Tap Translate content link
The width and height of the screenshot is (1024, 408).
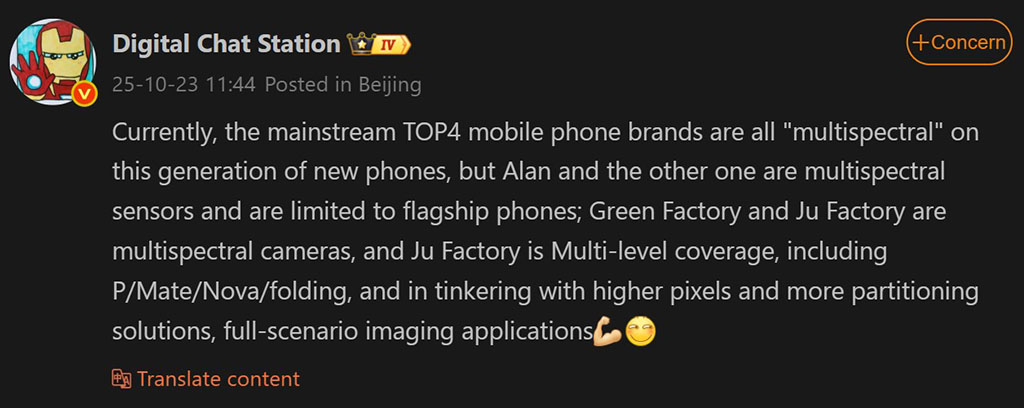coord(205,379)
